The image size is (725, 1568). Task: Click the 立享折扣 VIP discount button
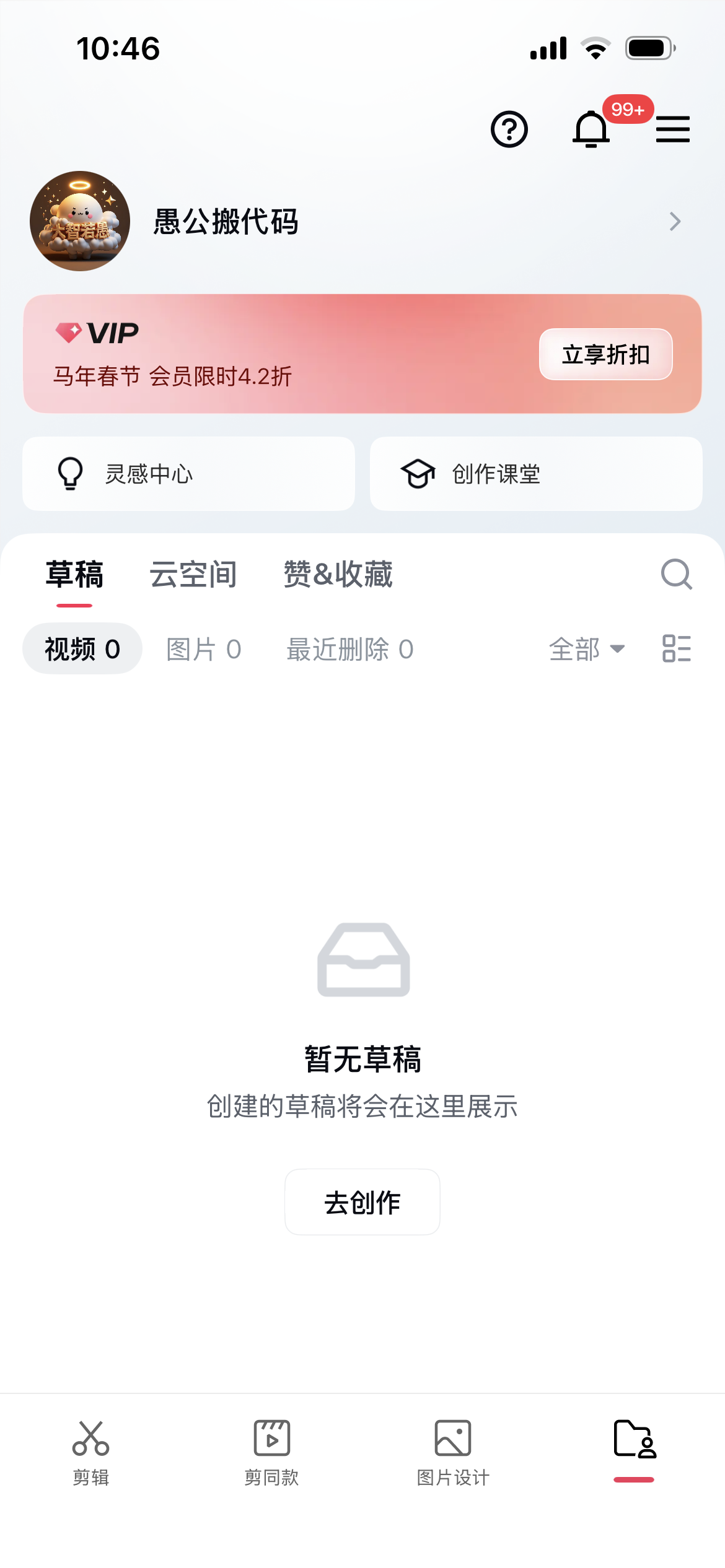(606, 354)
